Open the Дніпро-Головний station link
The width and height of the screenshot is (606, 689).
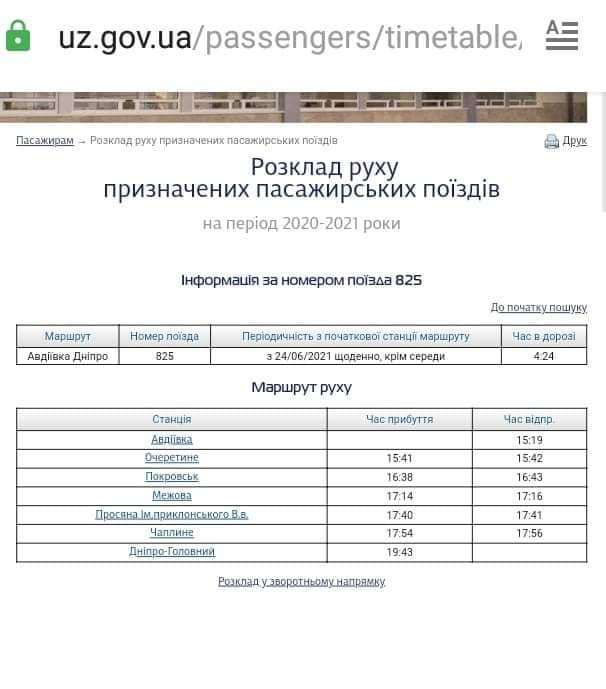click(x=172, y=552)
